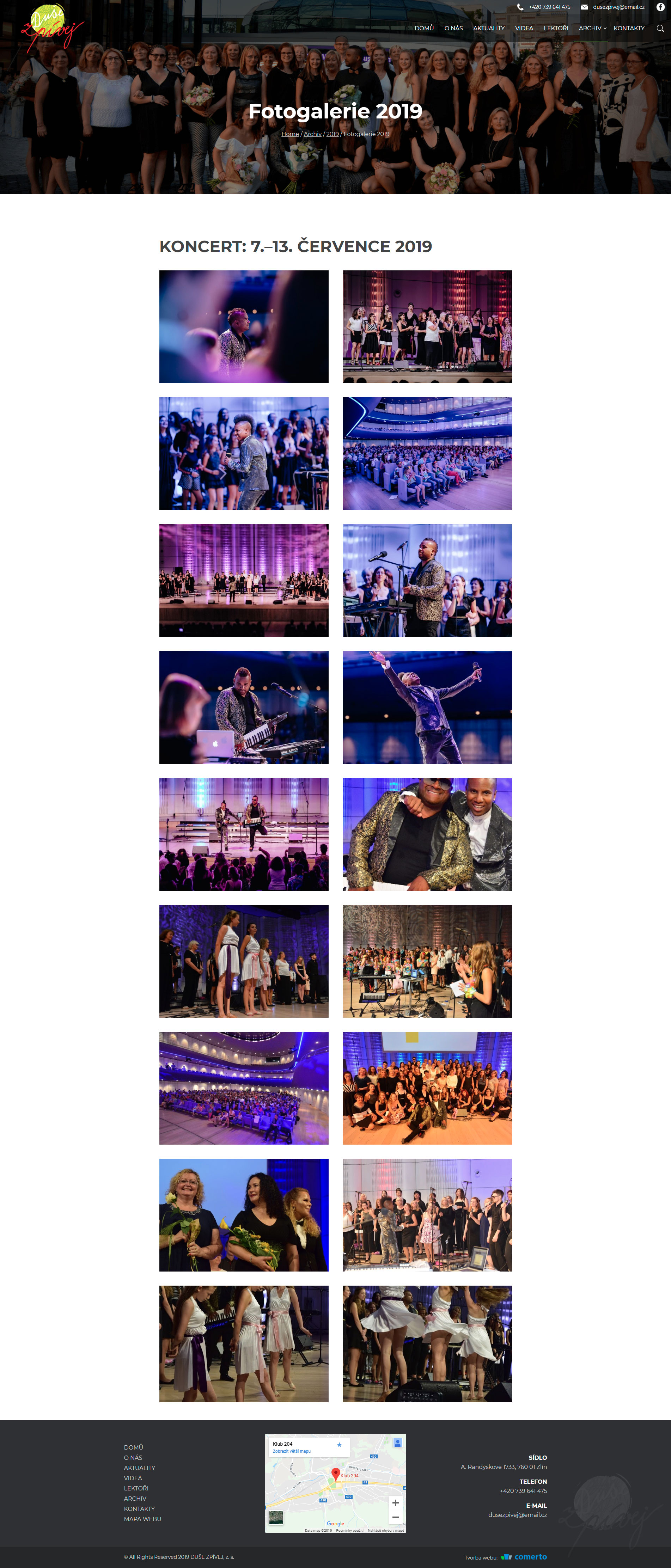This screenshot has width=671, height=1568.
Task: Open the search magnifier in the header
Action: pyautogui.click(x=660, y=29)
